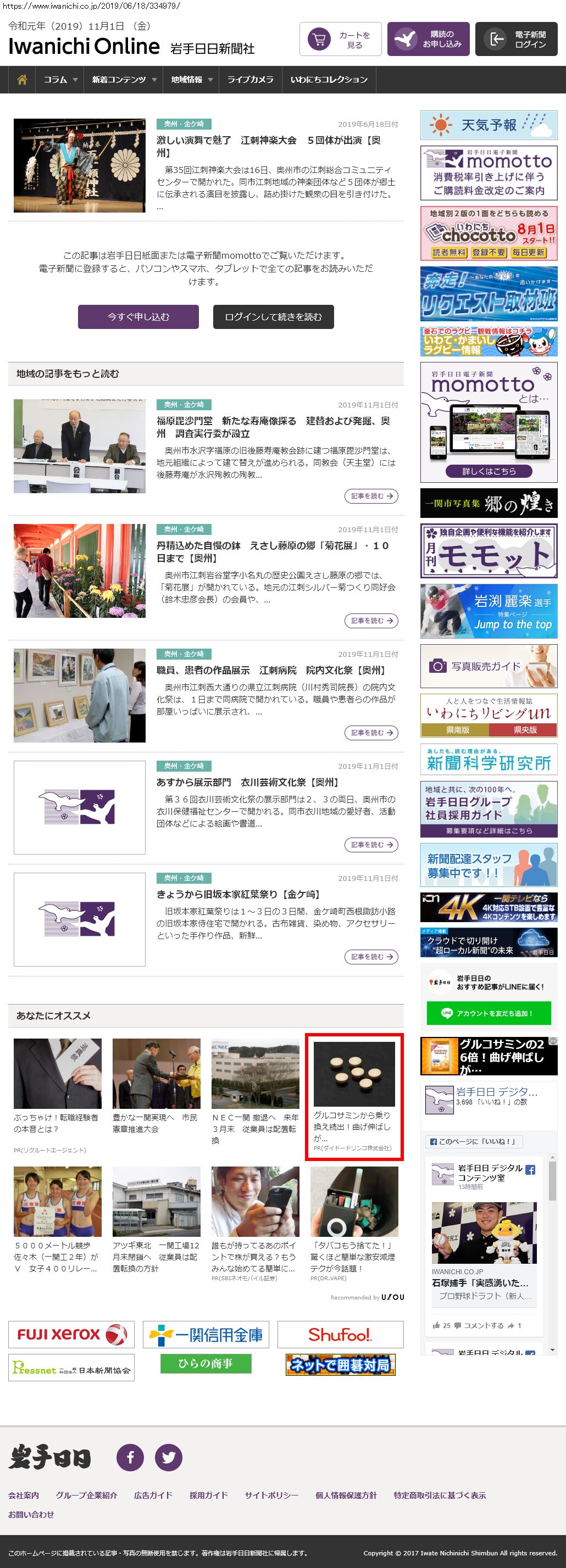Screen dimensions: 566x1568
Task: Open the shopping cart (カートを見る)
Action: pos(340,40)
